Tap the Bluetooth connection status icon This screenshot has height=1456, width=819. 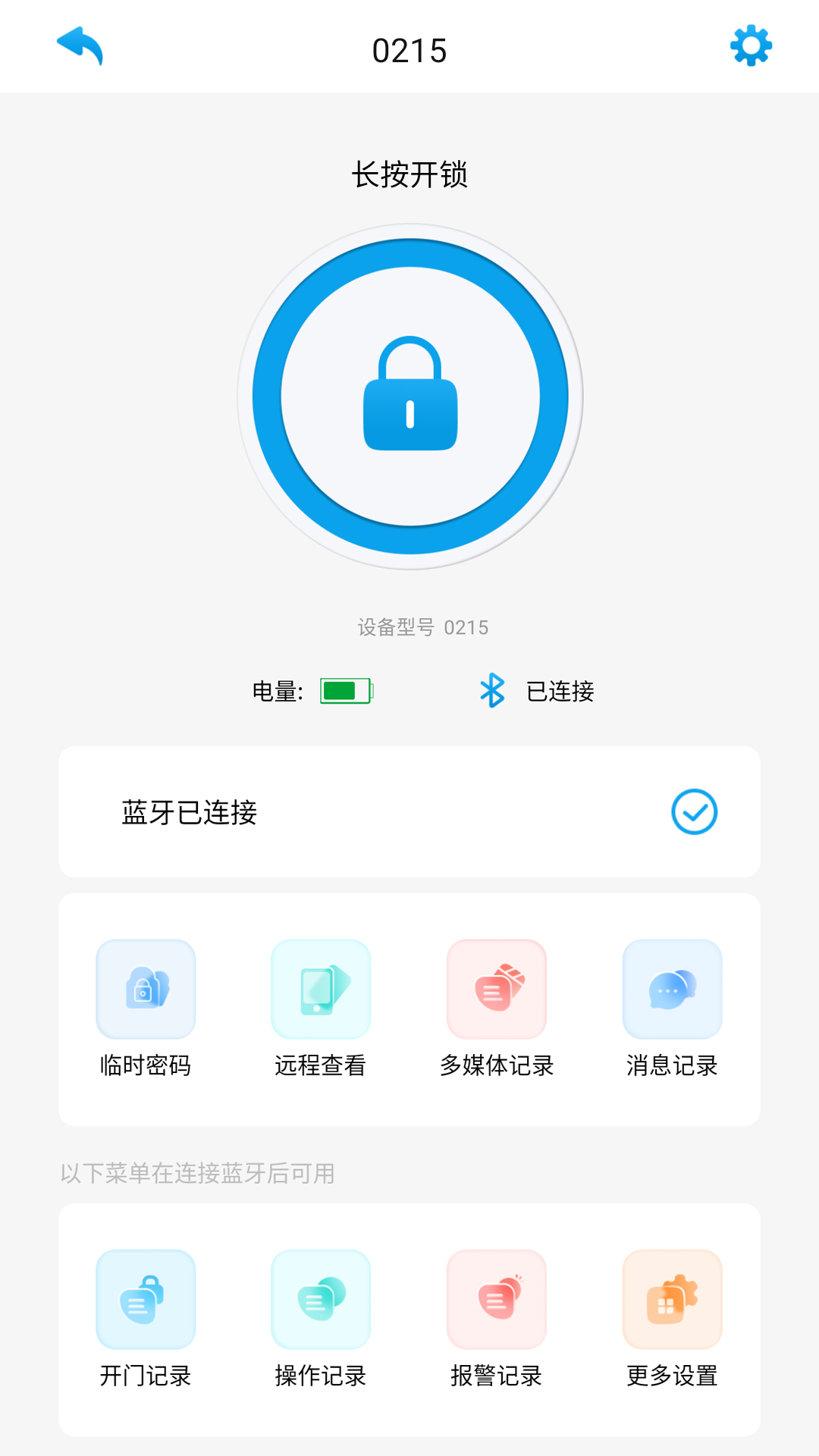tap(491, 692)
